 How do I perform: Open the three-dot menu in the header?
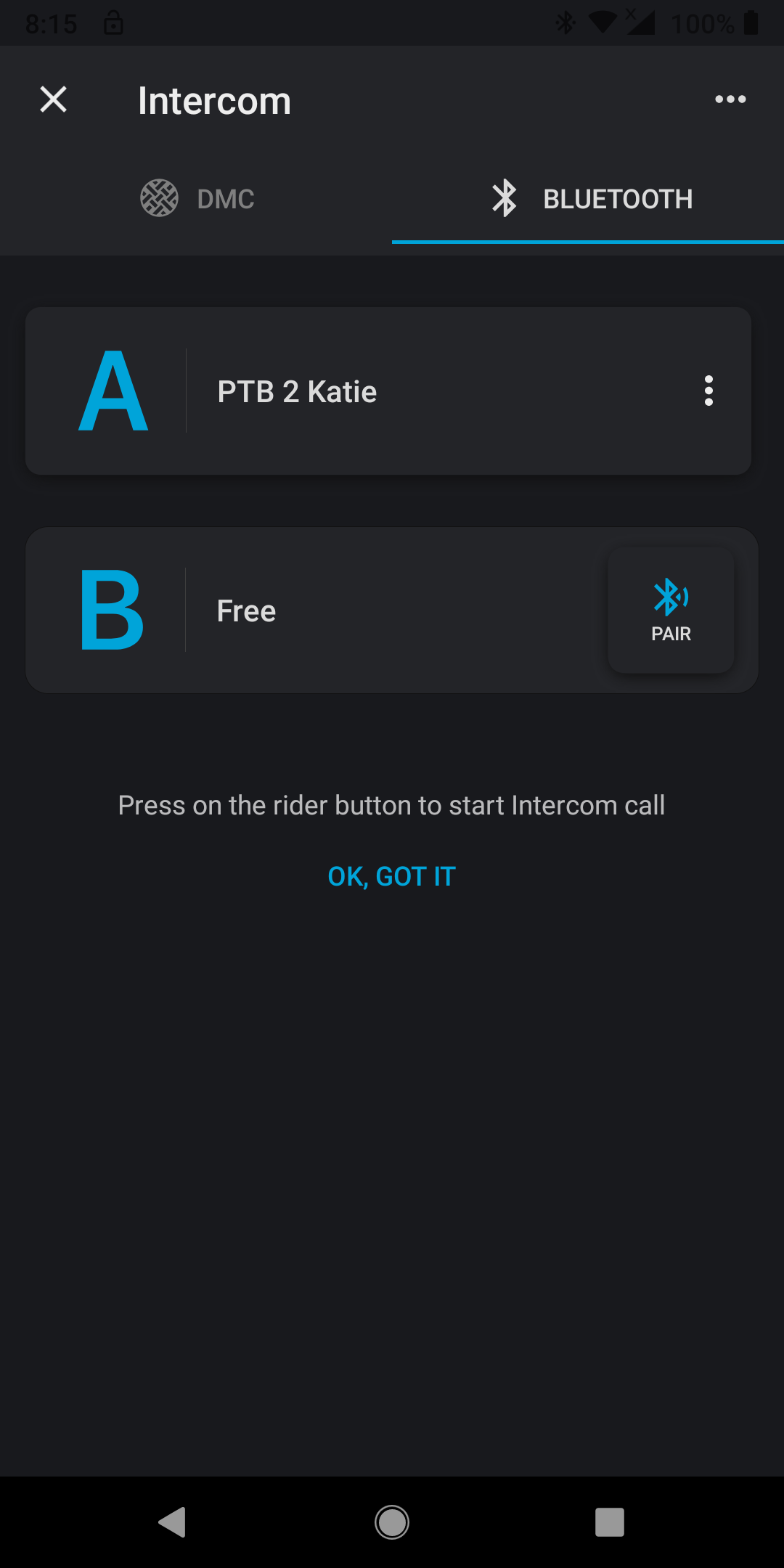click(730, 99)
